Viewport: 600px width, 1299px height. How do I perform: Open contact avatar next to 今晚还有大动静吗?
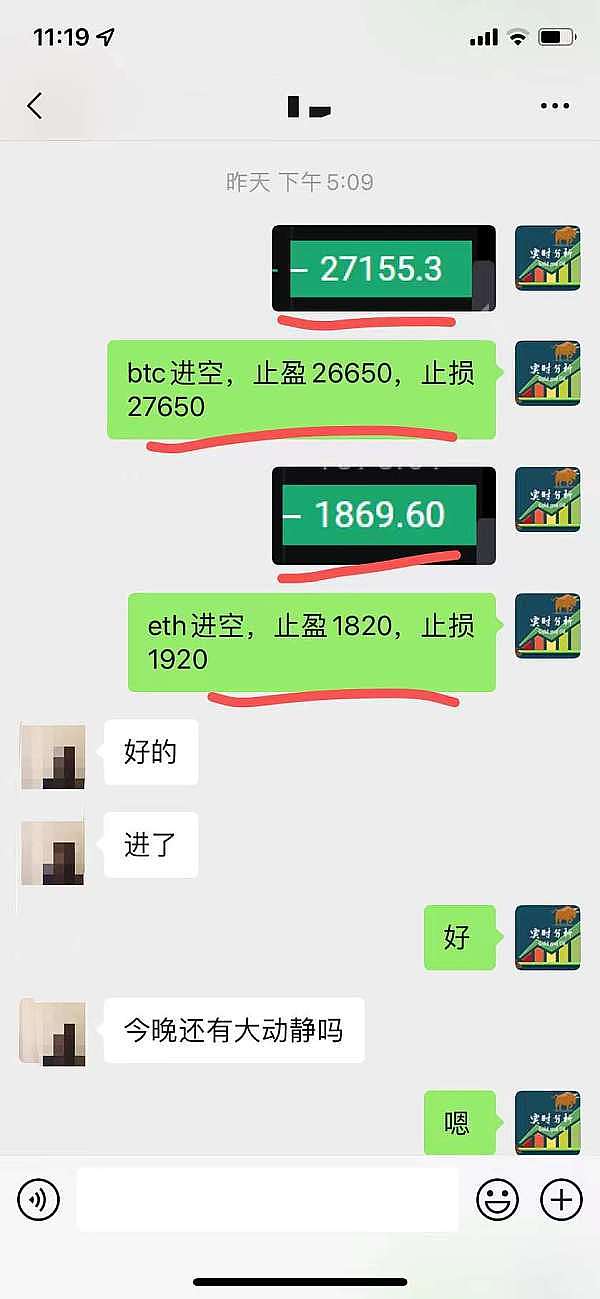[53, 1032]
